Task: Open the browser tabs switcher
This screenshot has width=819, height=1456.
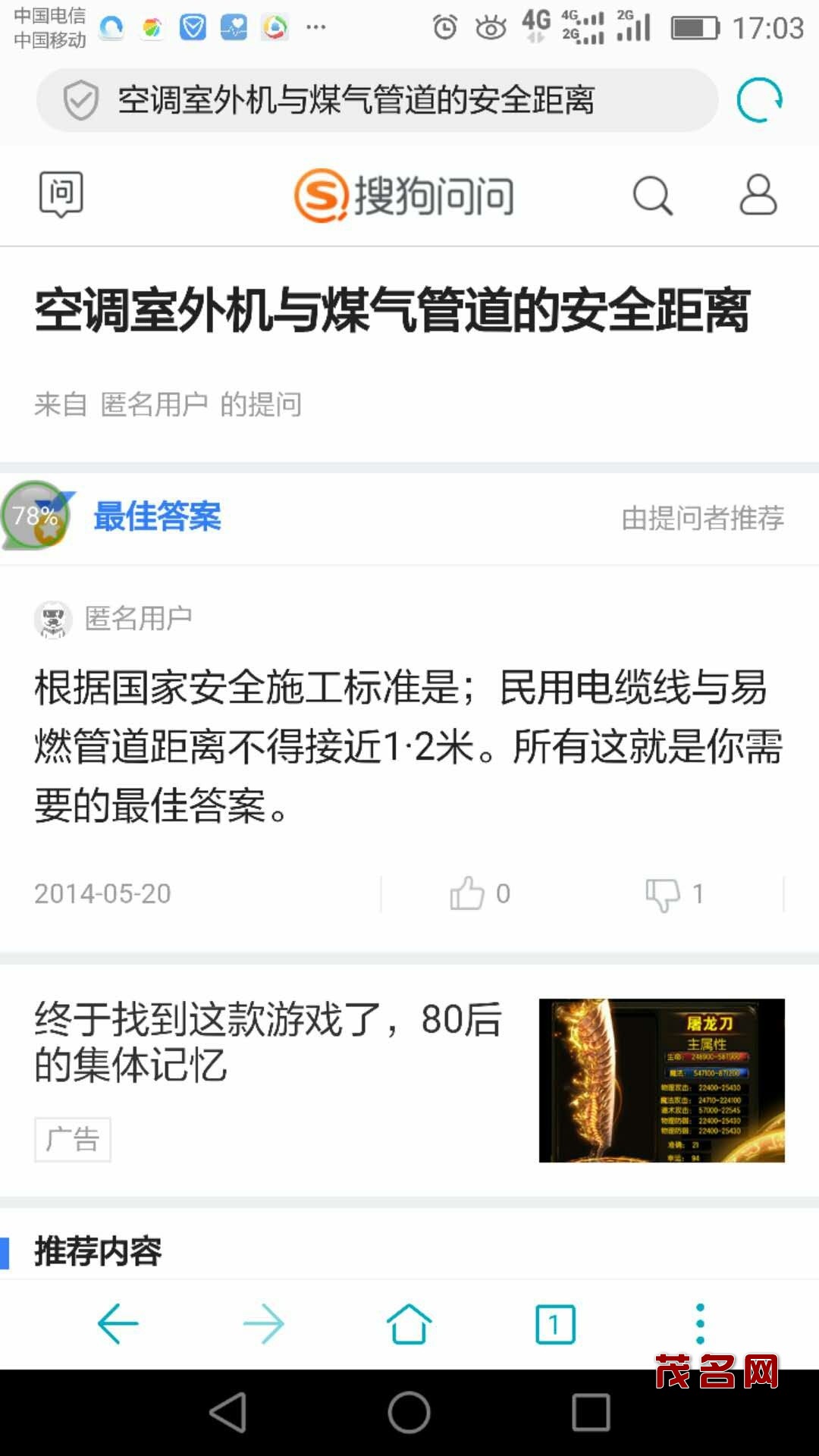Action: [555, 1324]
